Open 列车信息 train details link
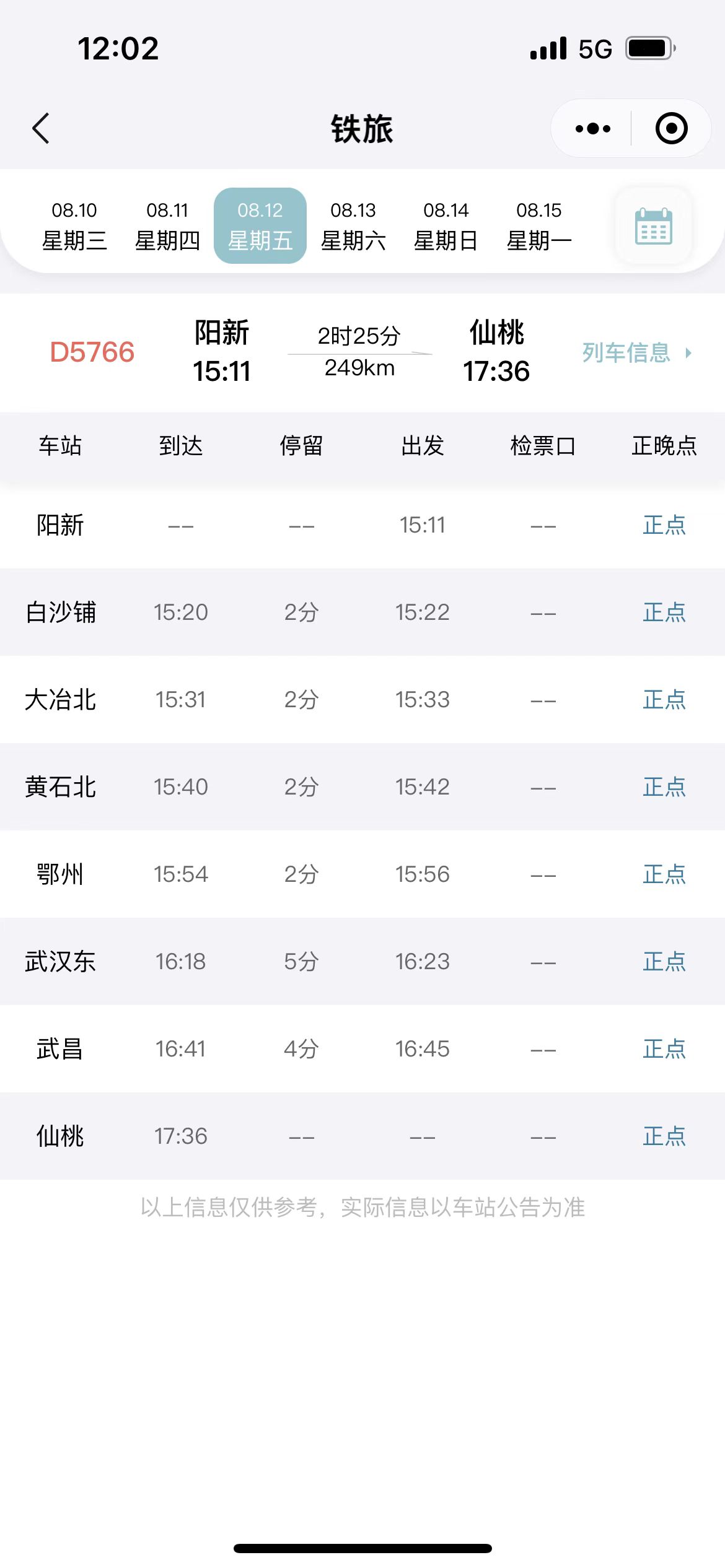Viewport: 725px width, 1568px height. pos(637,353)
